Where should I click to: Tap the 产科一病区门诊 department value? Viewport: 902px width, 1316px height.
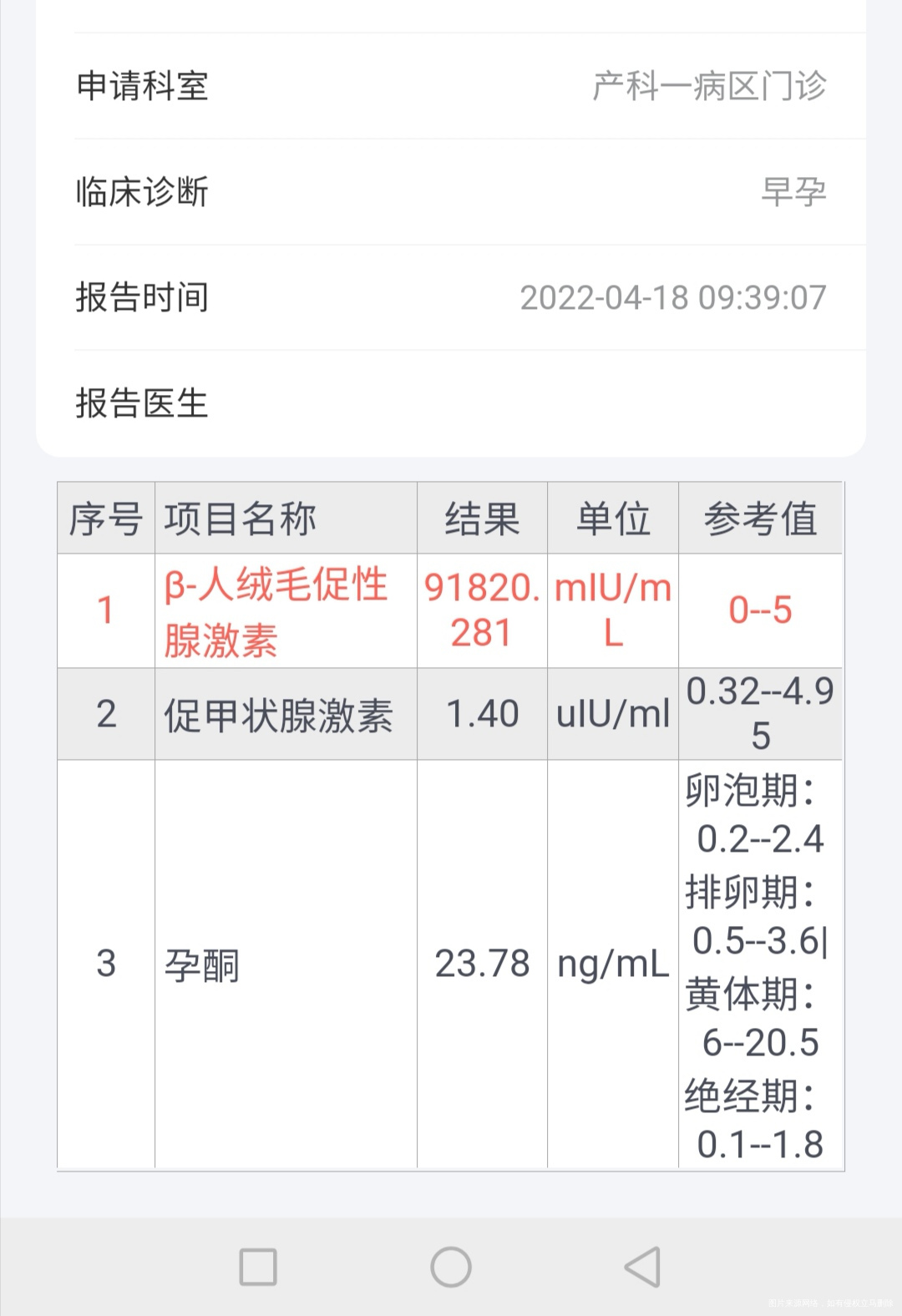pyautogui.click(x=708, y=86)
